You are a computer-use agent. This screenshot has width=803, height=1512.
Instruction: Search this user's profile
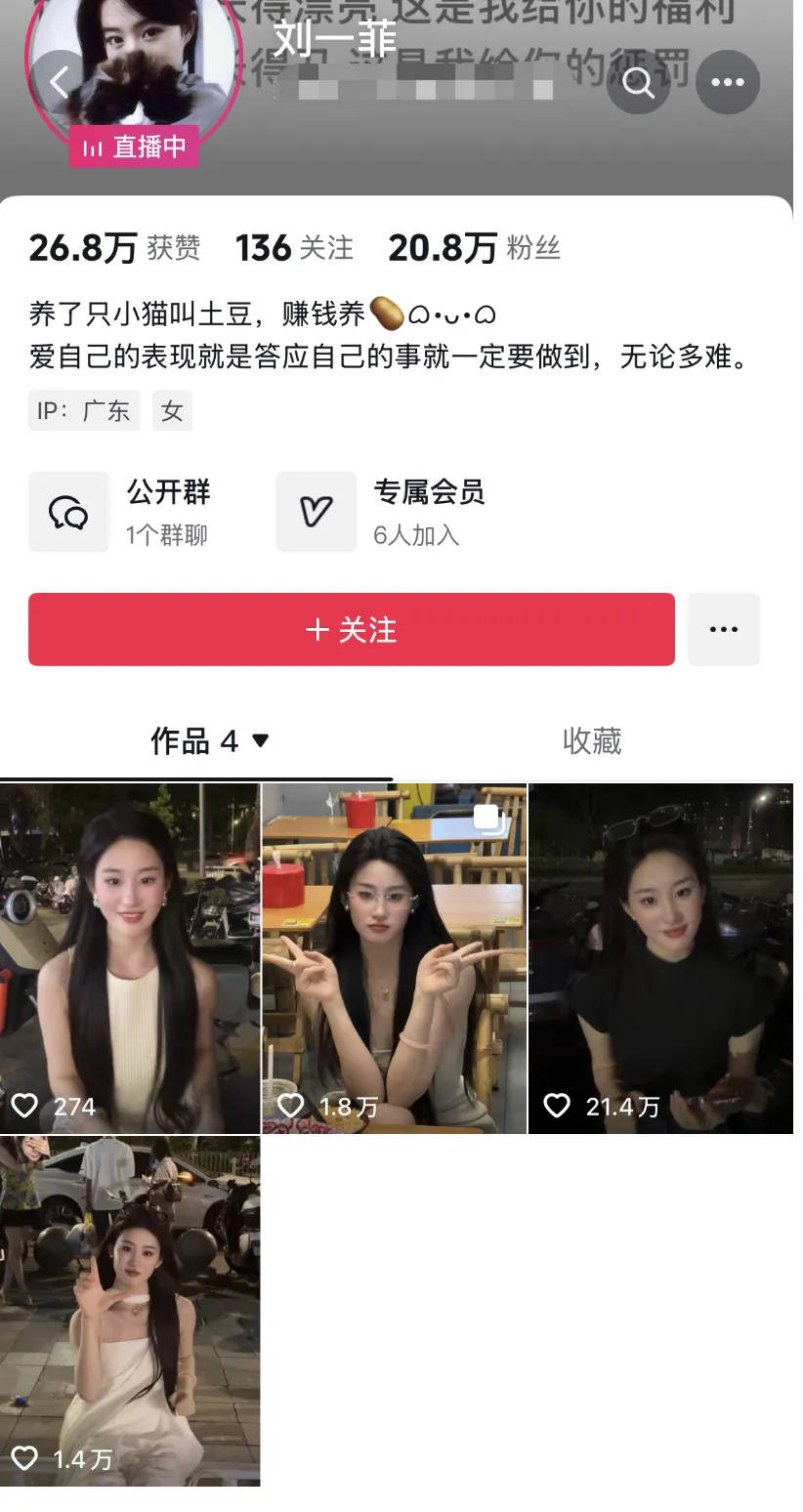tap(638, 83)
